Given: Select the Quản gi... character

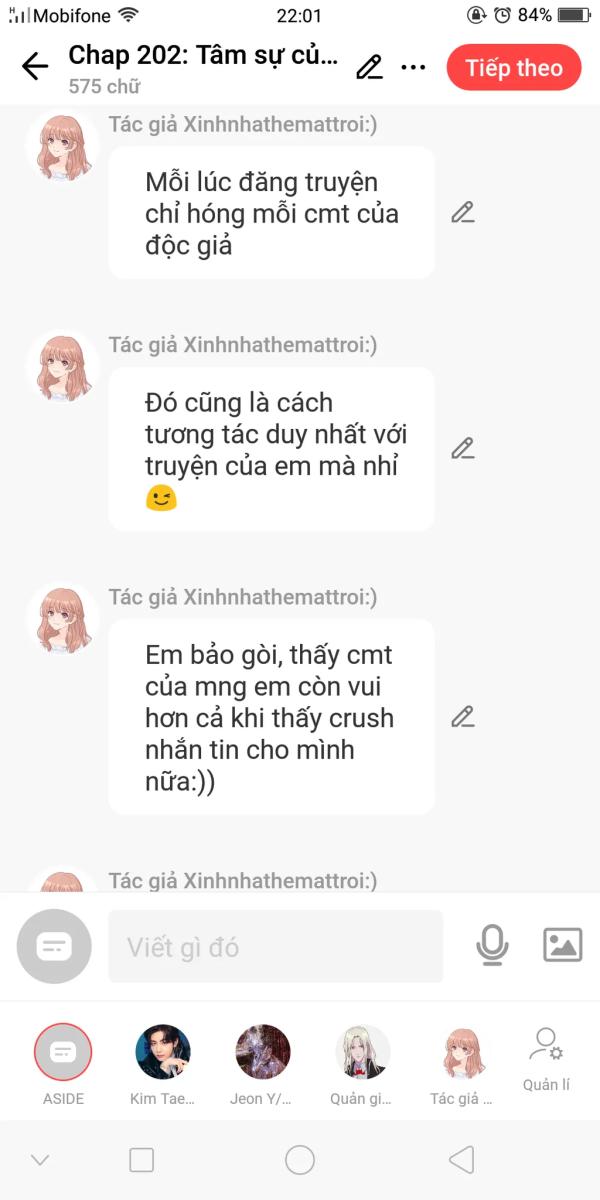Looking at the screenshot, I should coord(362,1052).
